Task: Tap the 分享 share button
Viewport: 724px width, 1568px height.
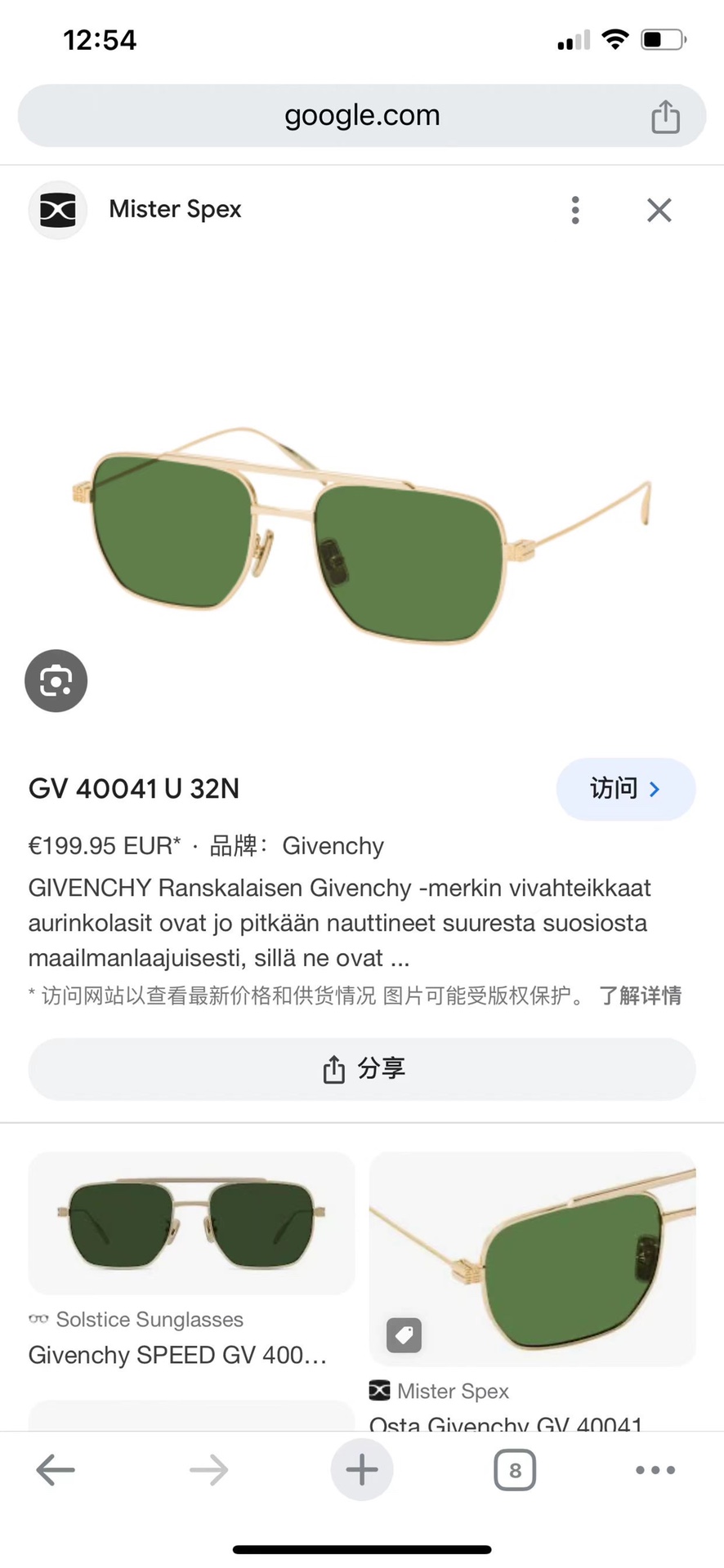Action: point(362,1069)
